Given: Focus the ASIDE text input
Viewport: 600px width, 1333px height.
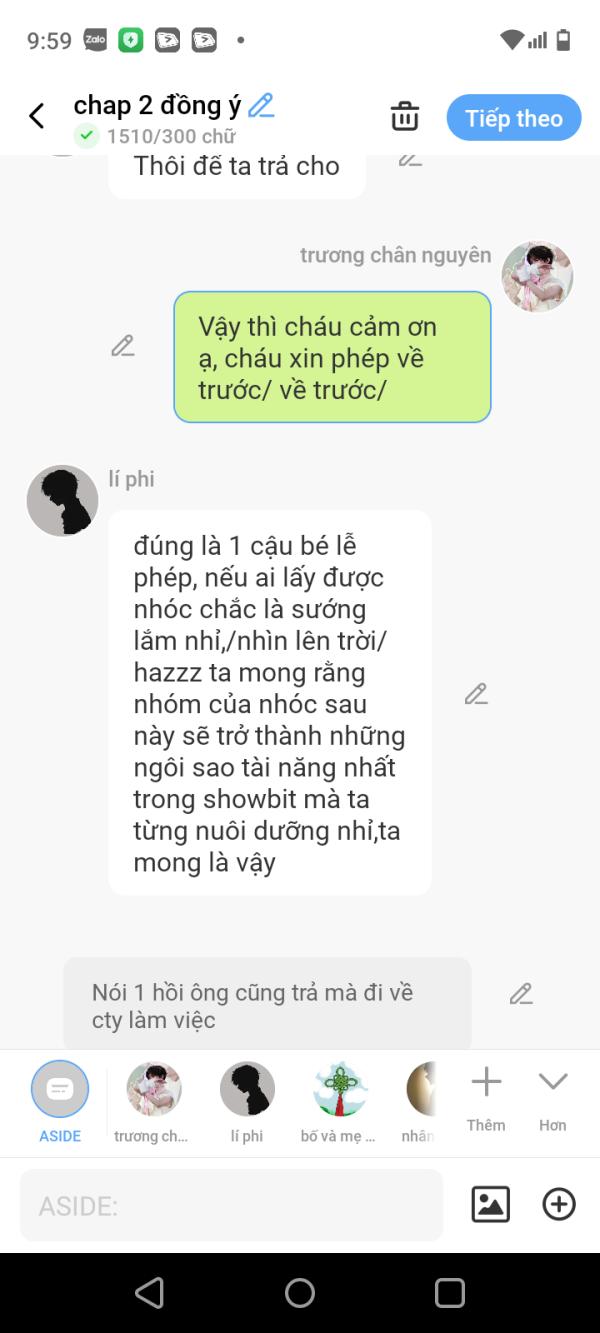Looking at the screenshot, I should pyautogui.click(x=231, y=1205).
